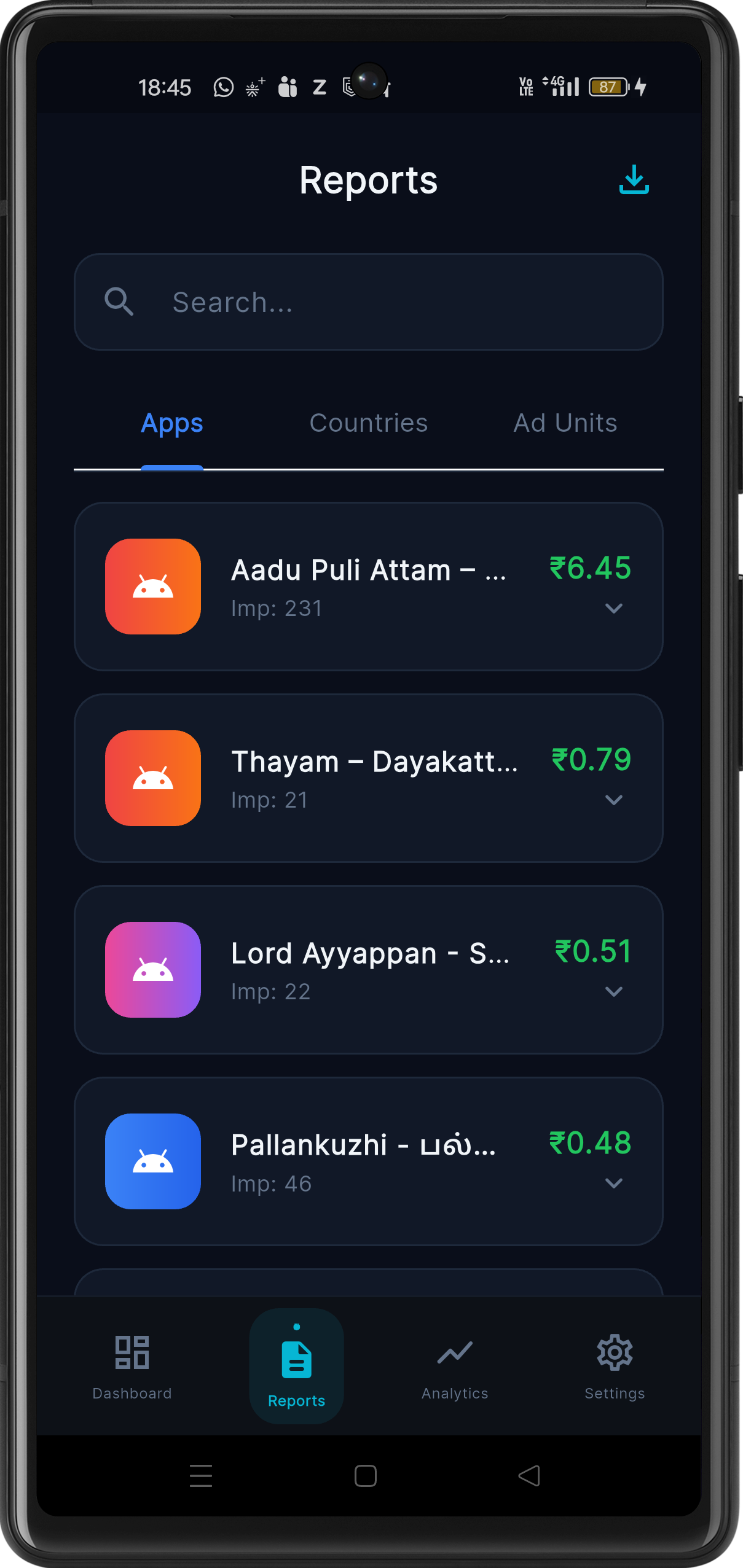Expand the Lord Ayyappan report details
Screen dimensions: 743x1568
click(x=614, y=992)
